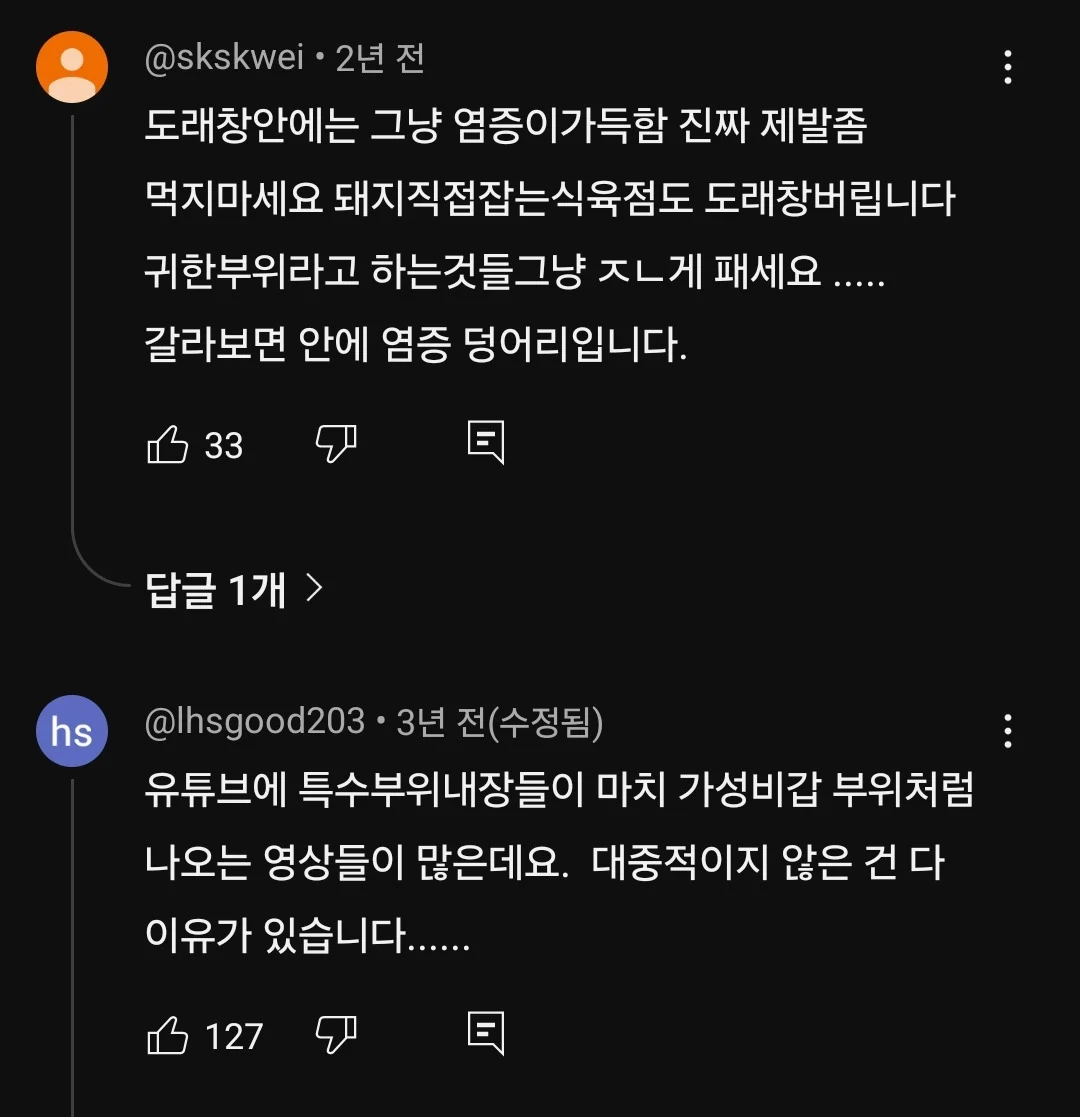This screenshot has height=1117, width=1080.
Task: Dislike the comment by @lhsgood203
Action: tap(336, 1034)
